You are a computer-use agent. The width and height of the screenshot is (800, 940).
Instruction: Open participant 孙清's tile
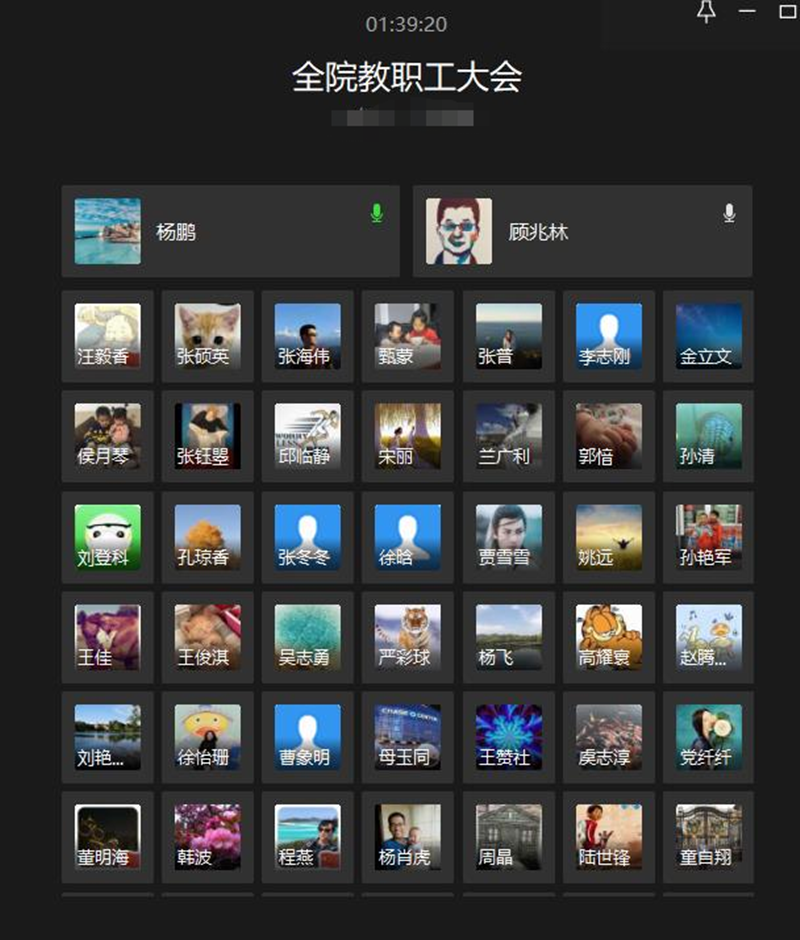tap(708, 436)
